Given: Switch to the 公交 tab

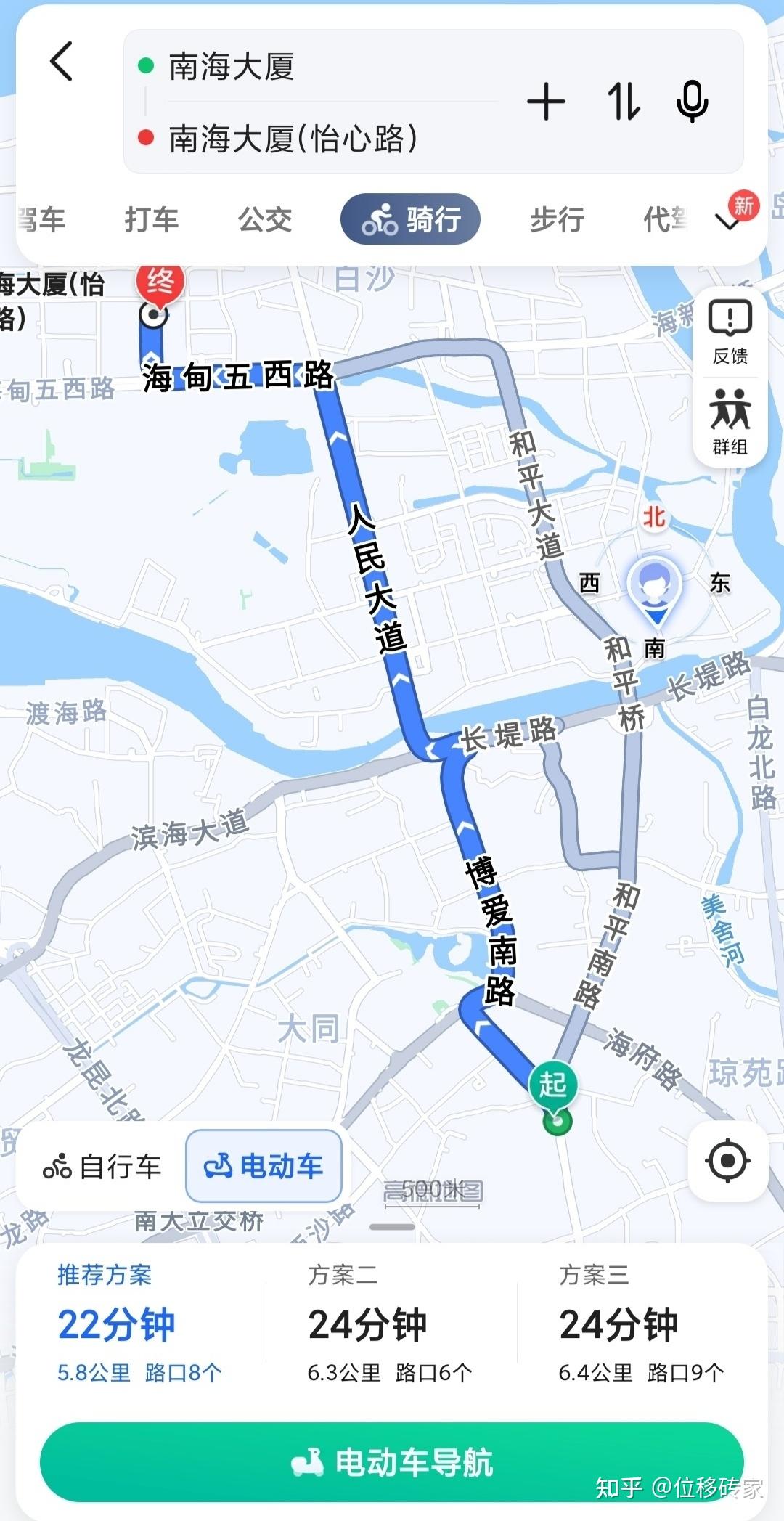Looking at the screenshot, I should (x=265, y=219).
